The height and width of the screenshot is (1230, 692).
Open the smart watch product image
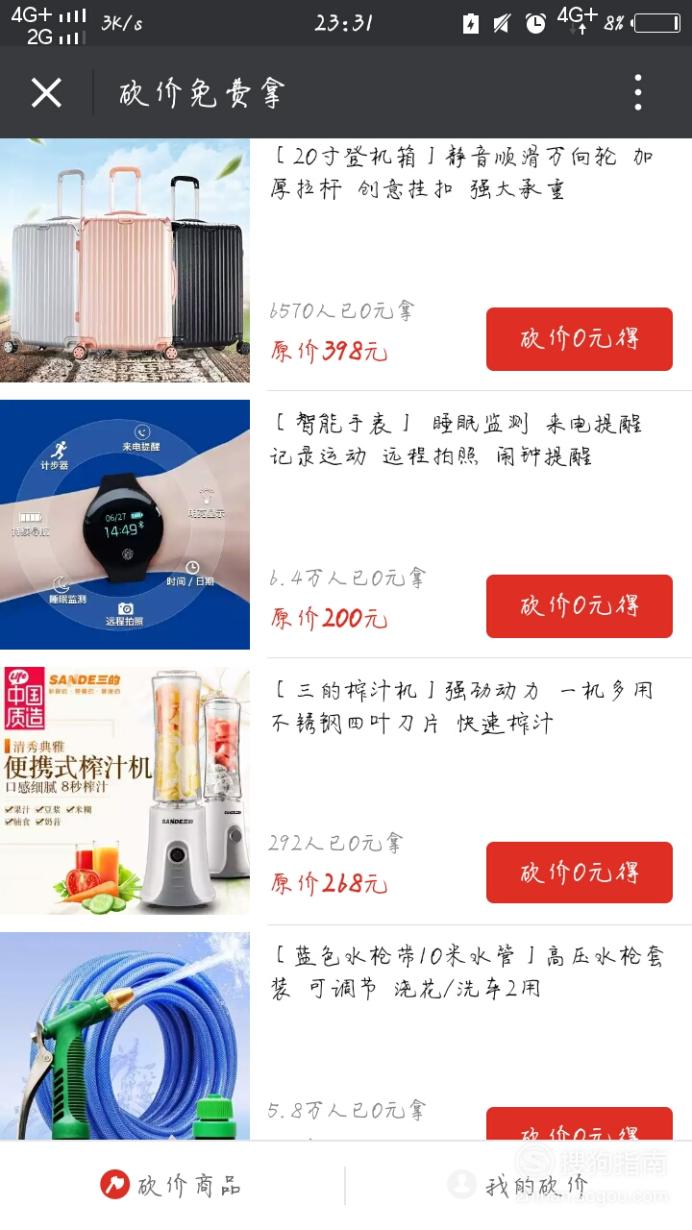coord(125,524)
